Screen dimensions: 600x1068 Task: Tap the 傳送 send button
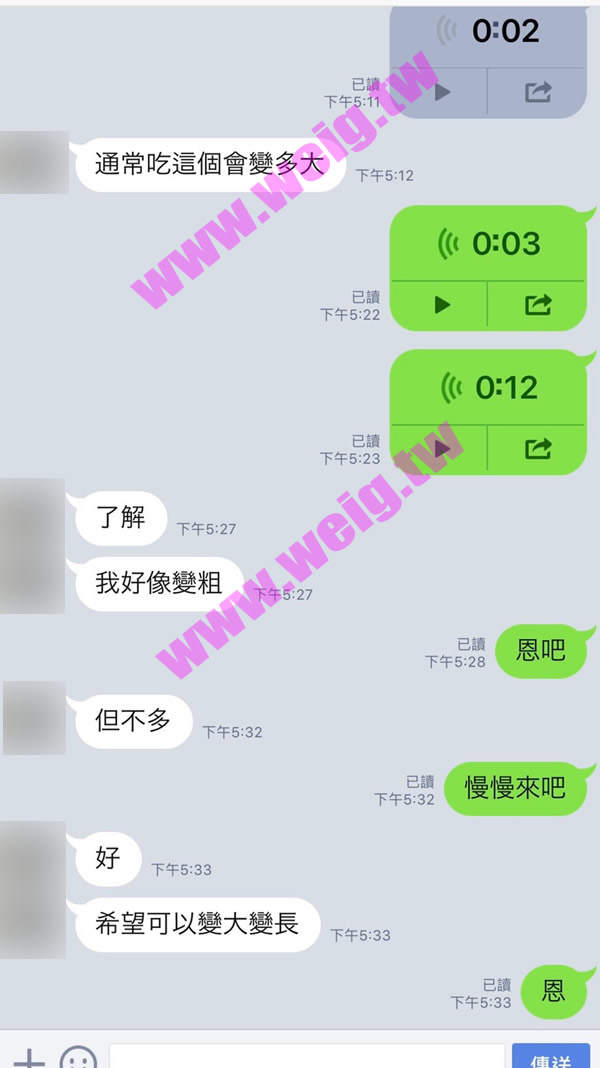(x=551, y=1057)
